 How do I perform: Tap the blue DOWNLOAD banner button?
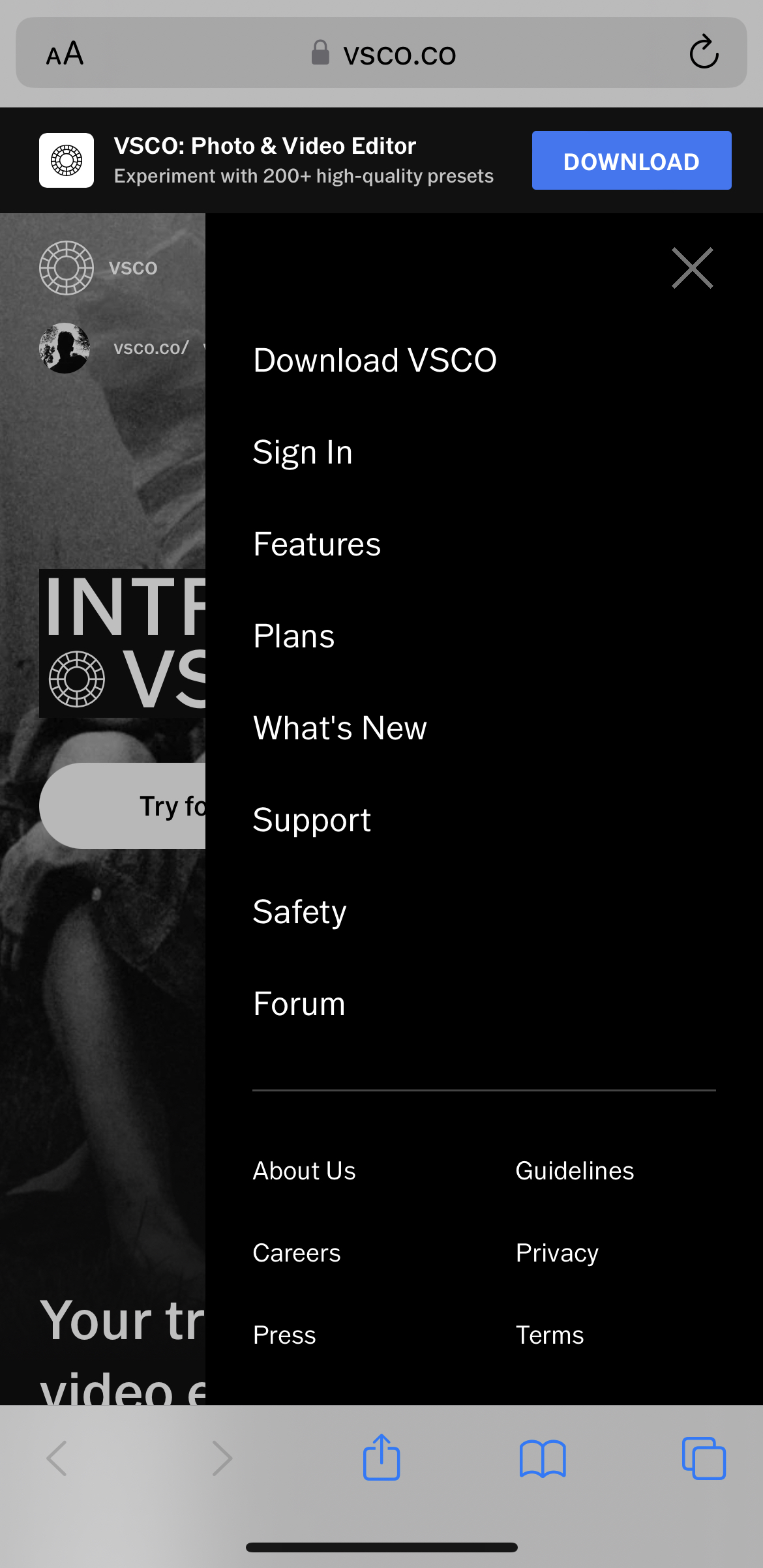(x=631, y=161)
